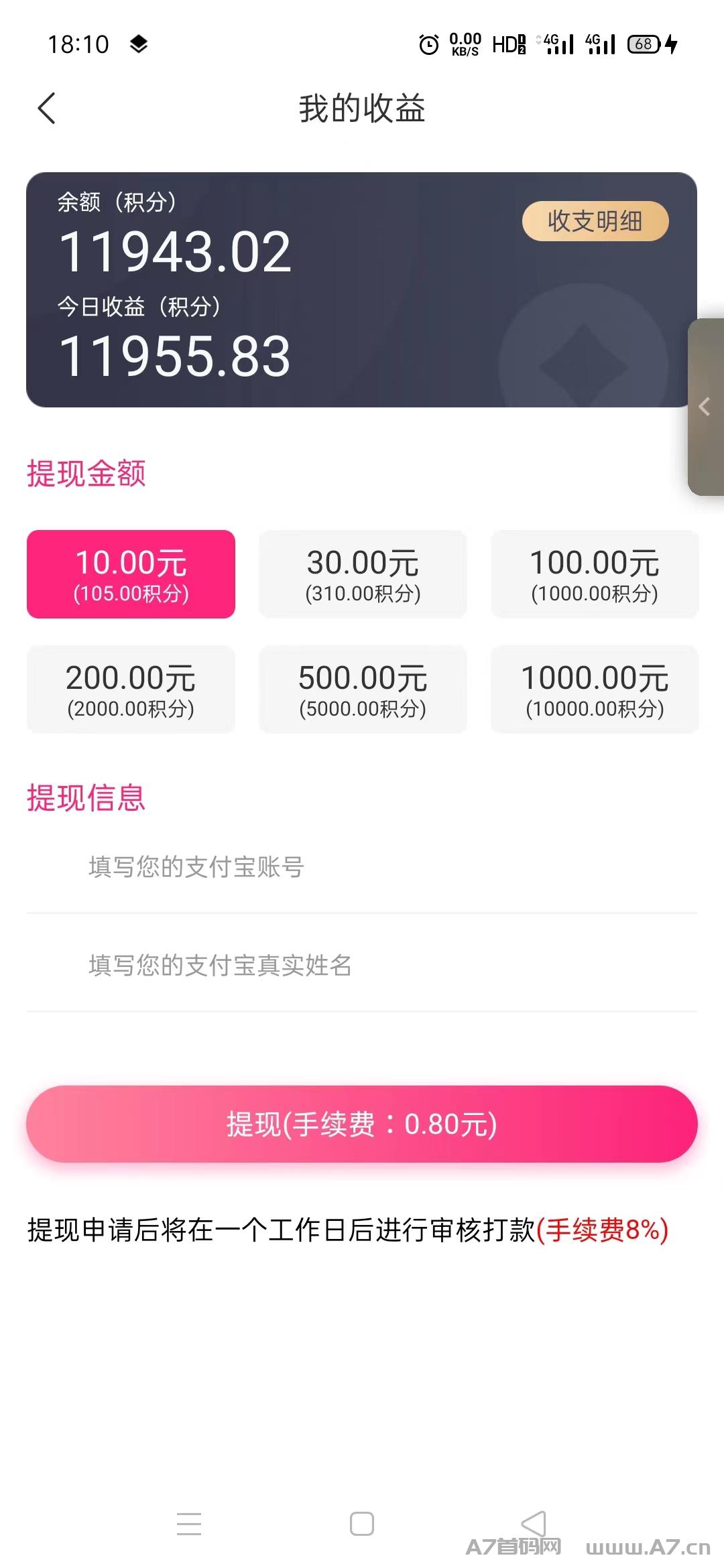Select the 10.00元 withdrawal amount
This screenshot has width=724, height=1568.
(131, 574)
